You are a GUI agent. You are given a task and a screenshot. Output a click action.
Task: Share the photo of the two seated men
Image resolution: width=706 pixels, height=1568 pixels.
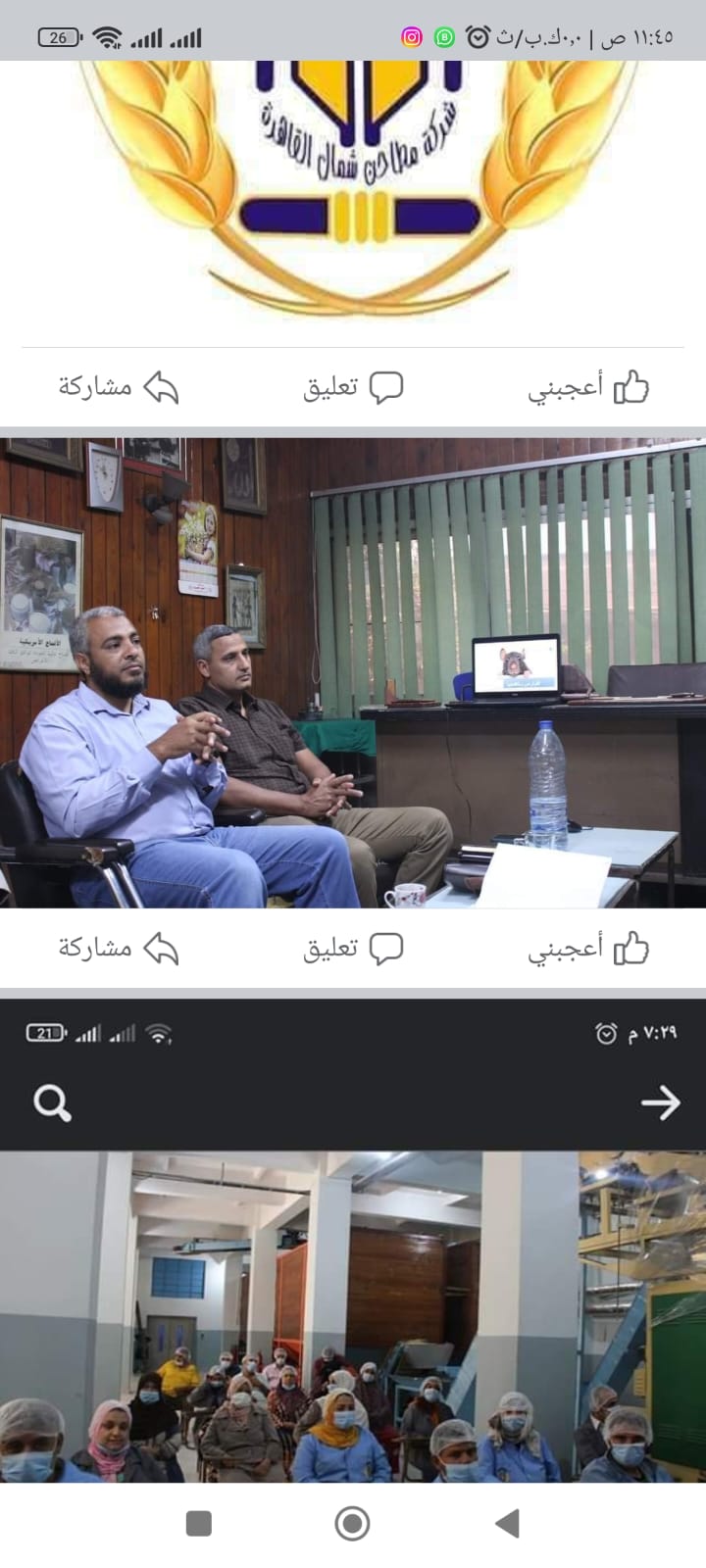118,949
